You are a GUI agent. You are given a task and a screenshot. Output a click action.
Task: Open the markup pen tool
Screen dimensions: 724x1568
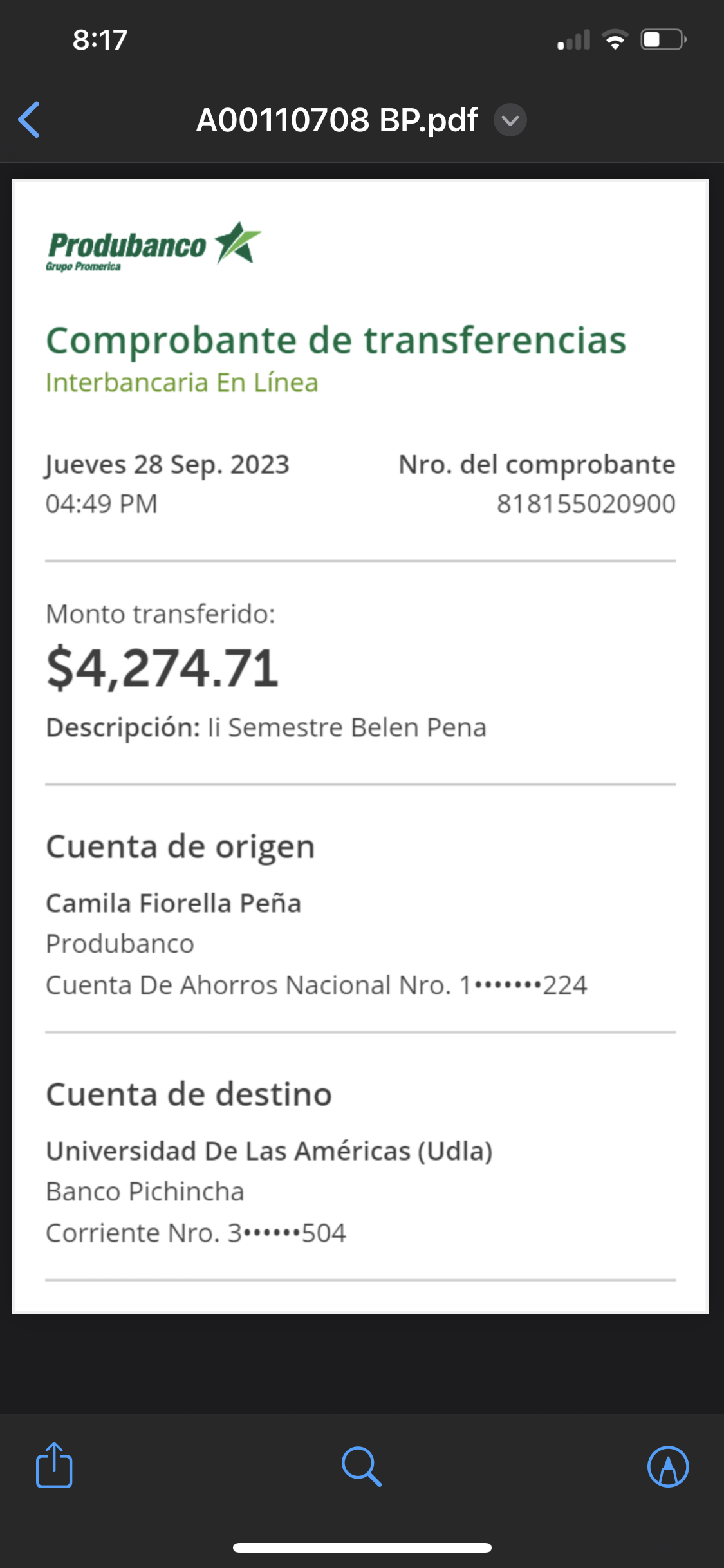click(x=667, y=1467)
